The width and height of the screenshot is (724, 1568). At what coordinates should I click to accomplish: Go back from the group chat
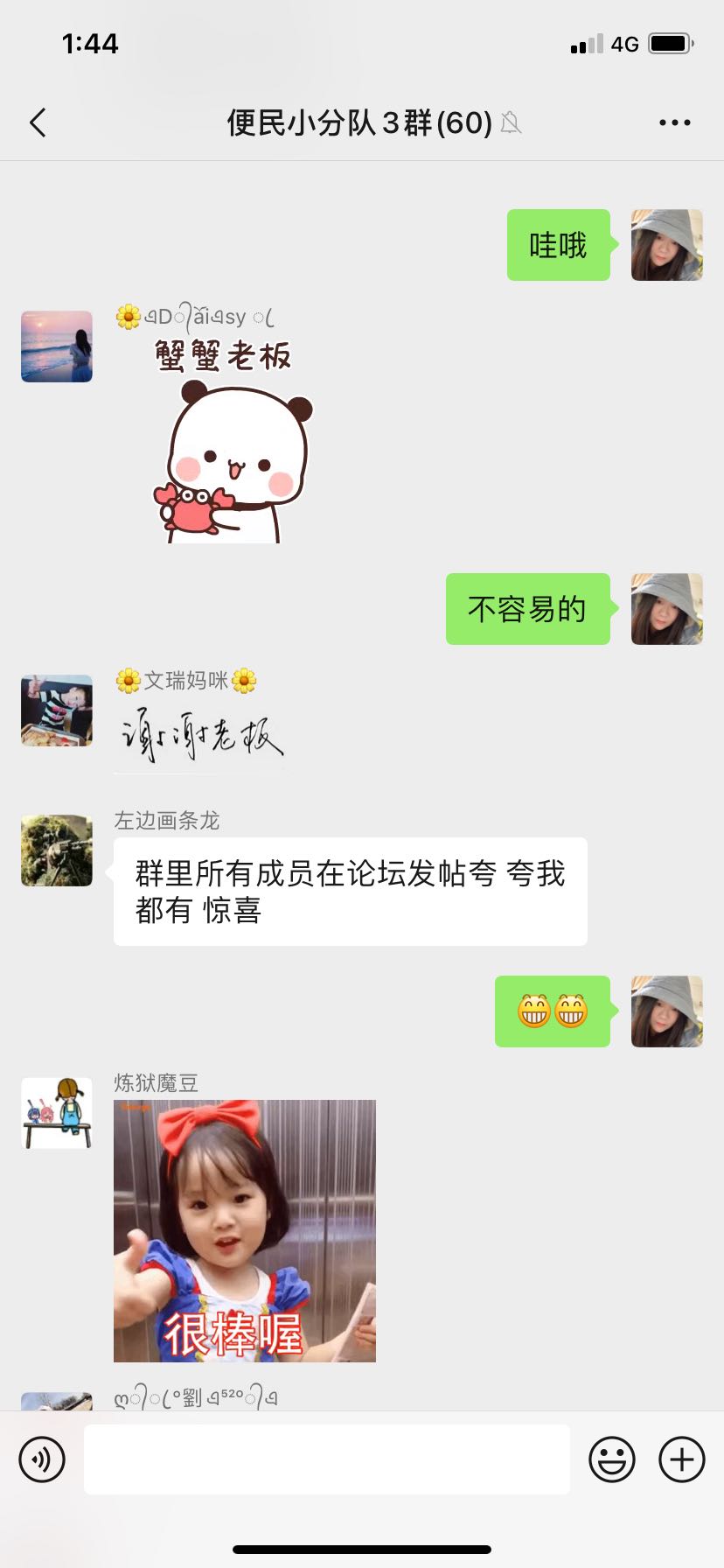click(38, 122)
